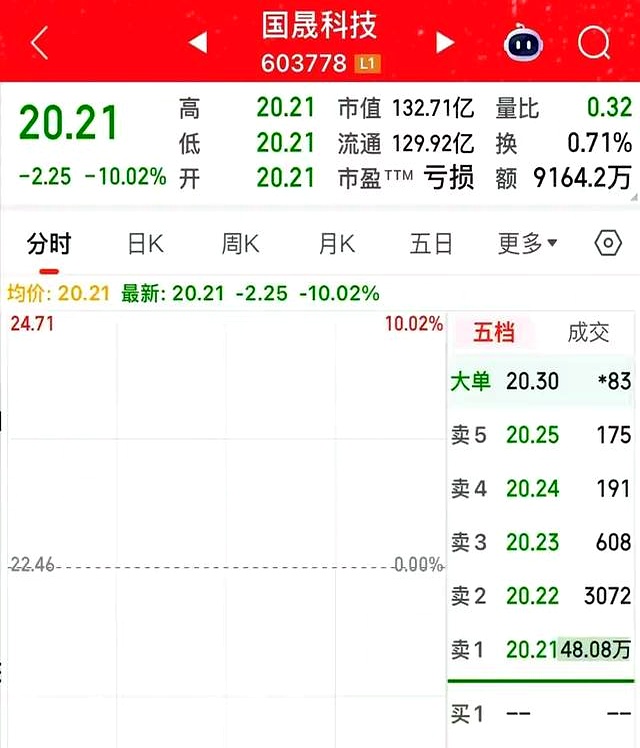Viewport: 640px width, 748px height.
Task: Select the 五档 order book tab
Action: coord(492,332)
